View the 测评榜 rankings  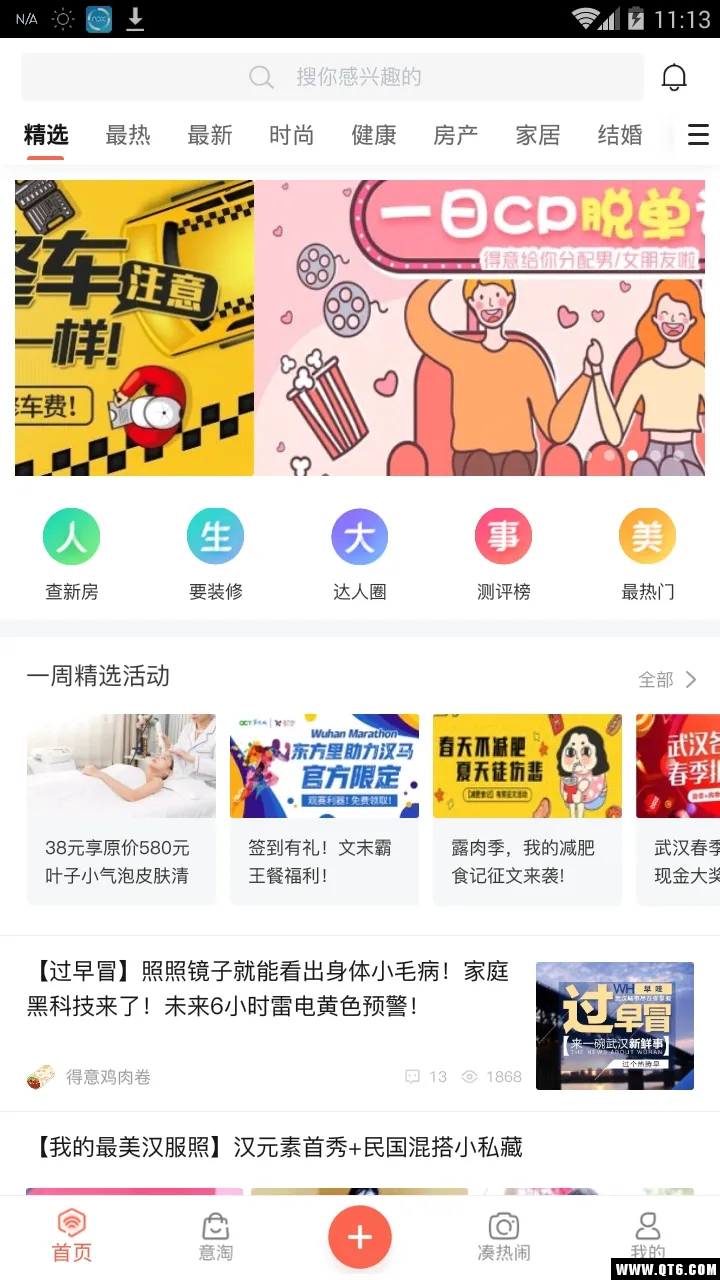click(503, 554)
